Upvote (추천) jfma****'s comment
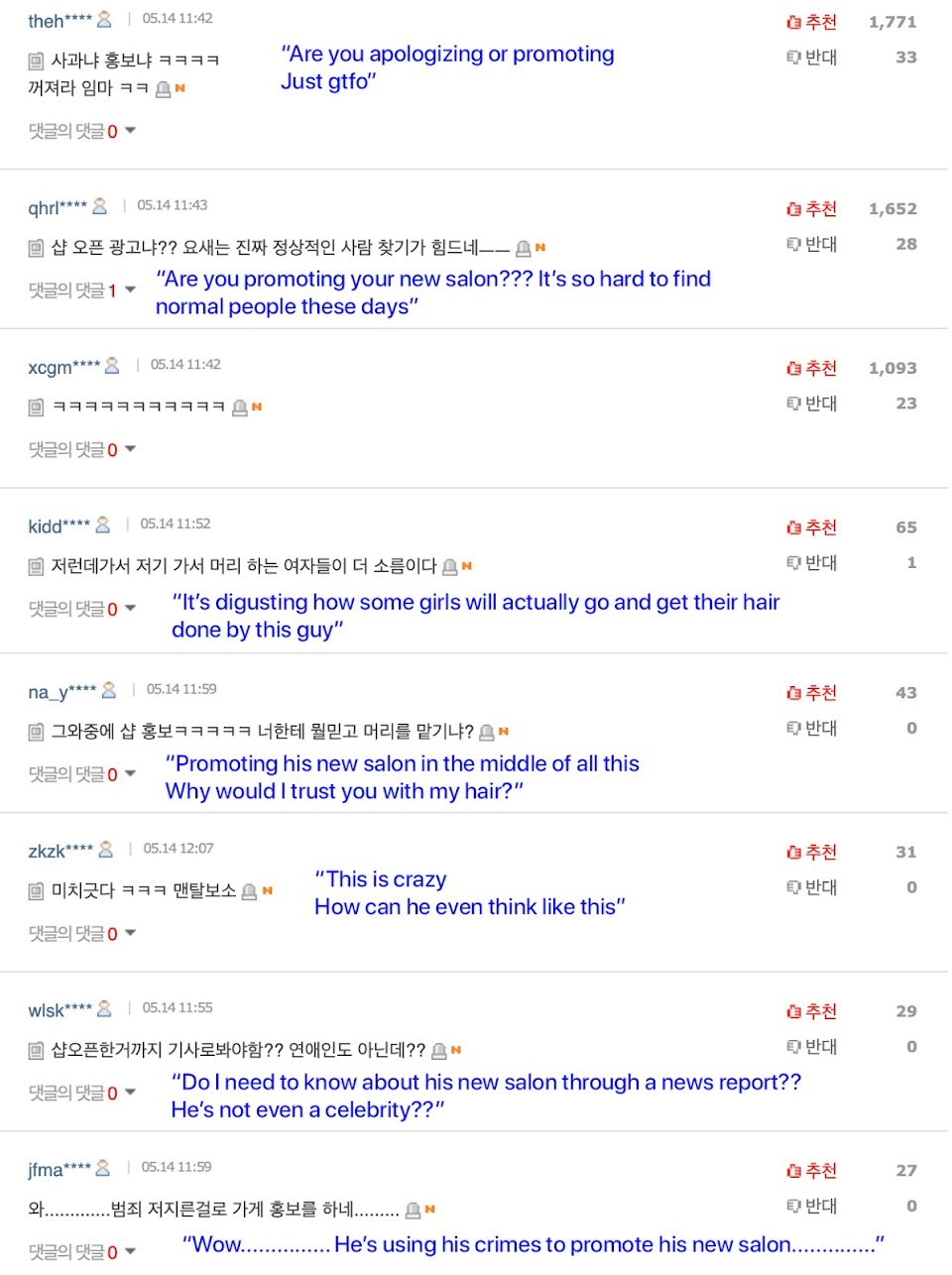Screen dimensions: 952x1275 pyautogui.click(x=811, y=1171)
